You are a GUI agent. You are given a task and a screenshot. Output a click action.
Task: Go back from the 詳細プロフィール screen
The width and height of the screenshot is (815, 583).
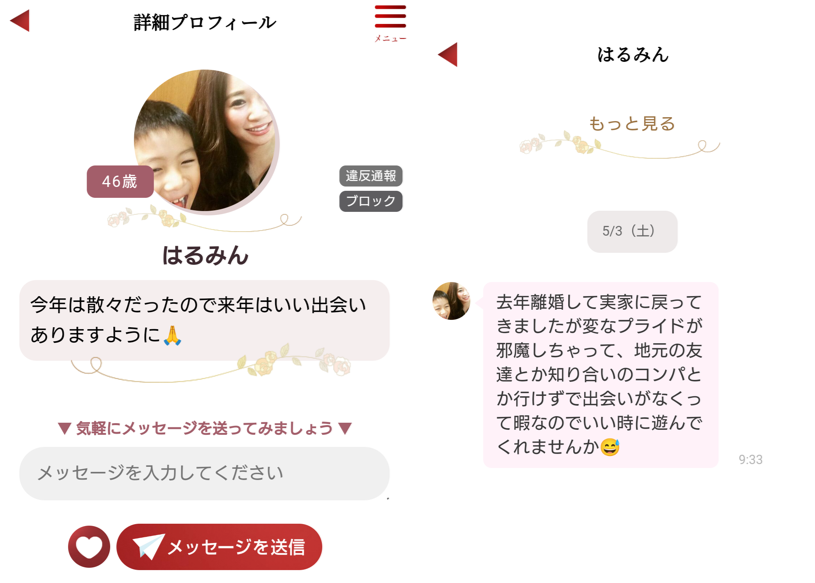point(20,21)
